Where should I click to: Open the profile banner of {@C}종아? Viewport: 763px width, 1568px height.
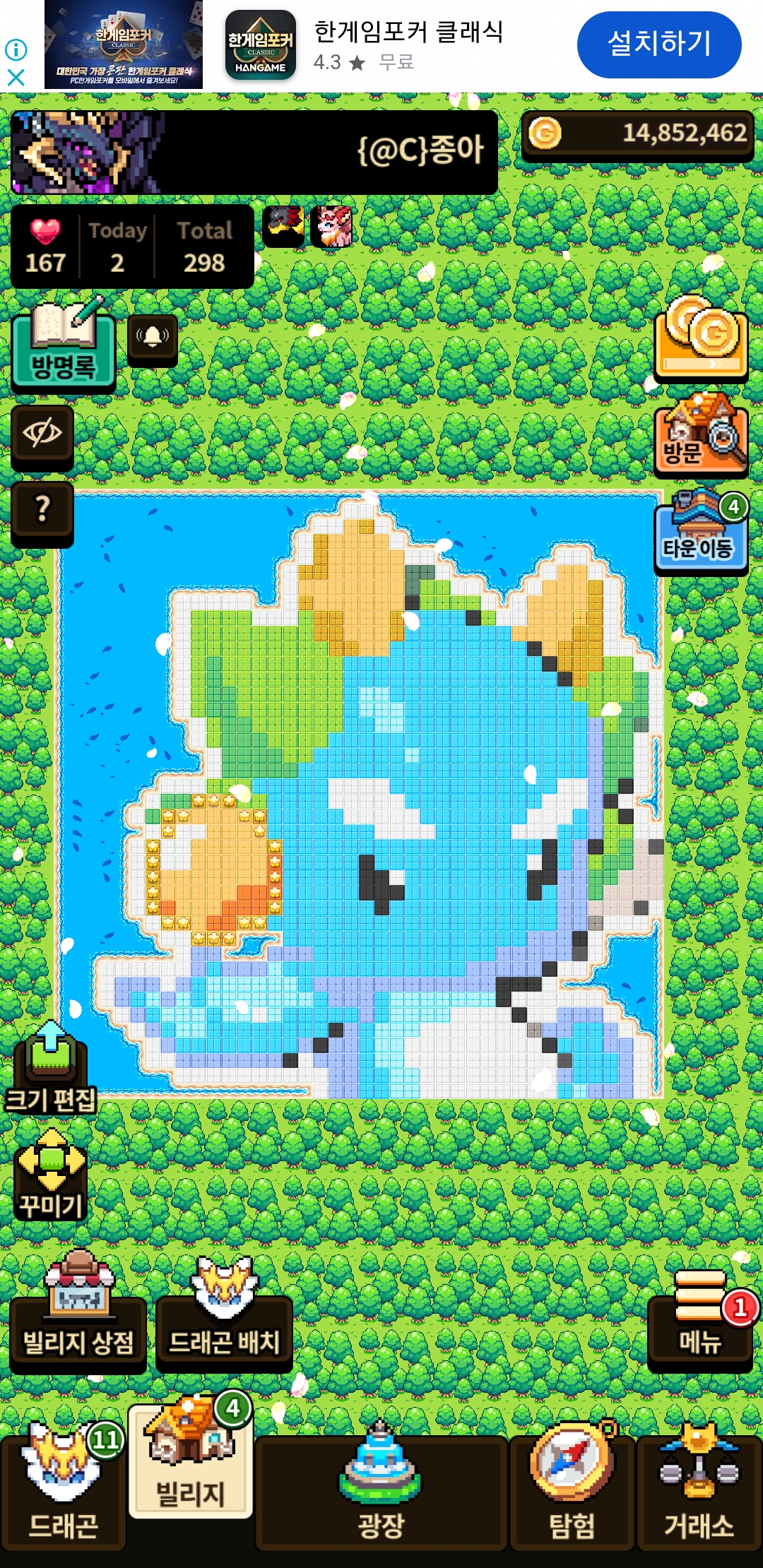point(254,152)
